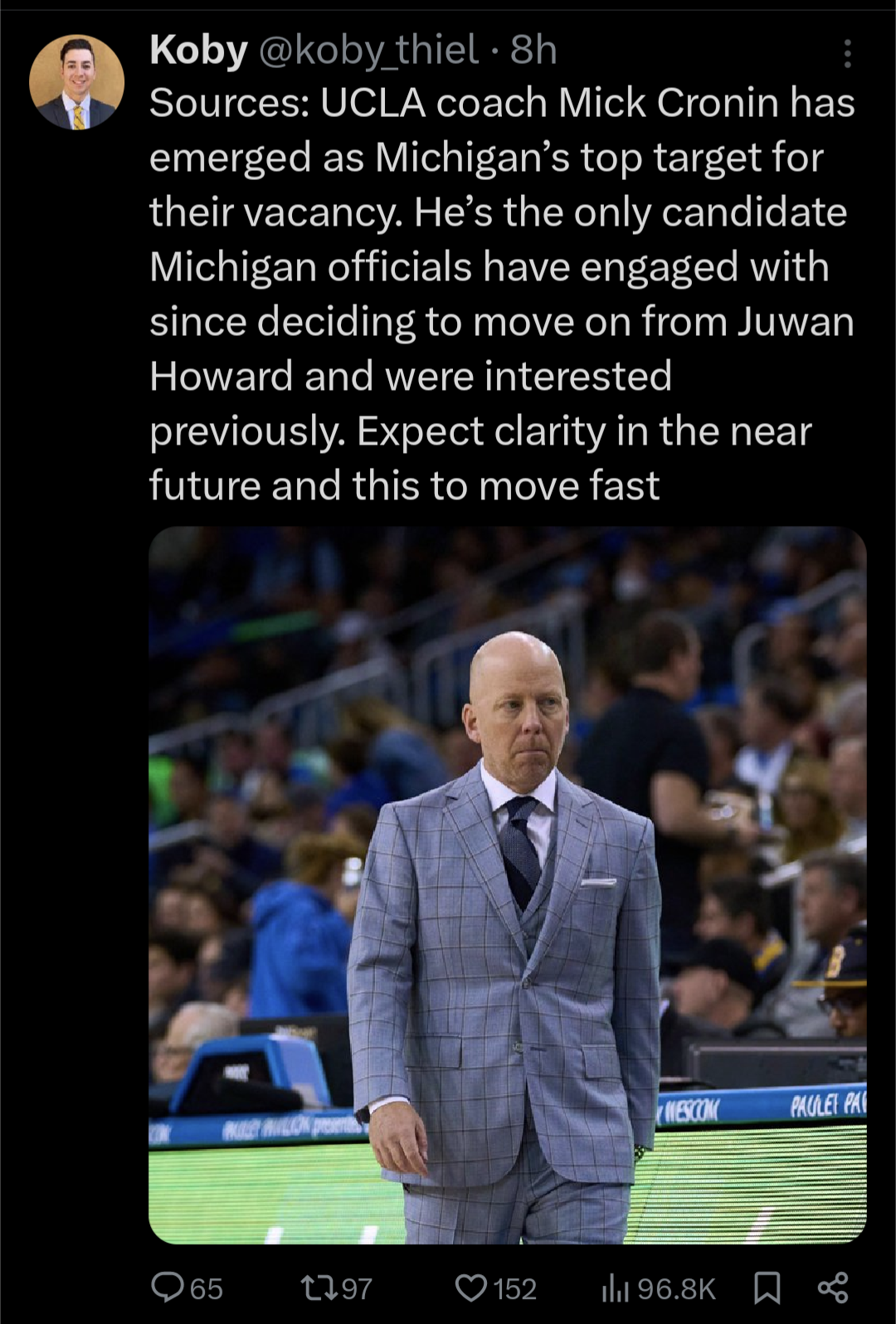
Task: Open the Mick Cronin photo in the tweet
Action: [508, 885]
